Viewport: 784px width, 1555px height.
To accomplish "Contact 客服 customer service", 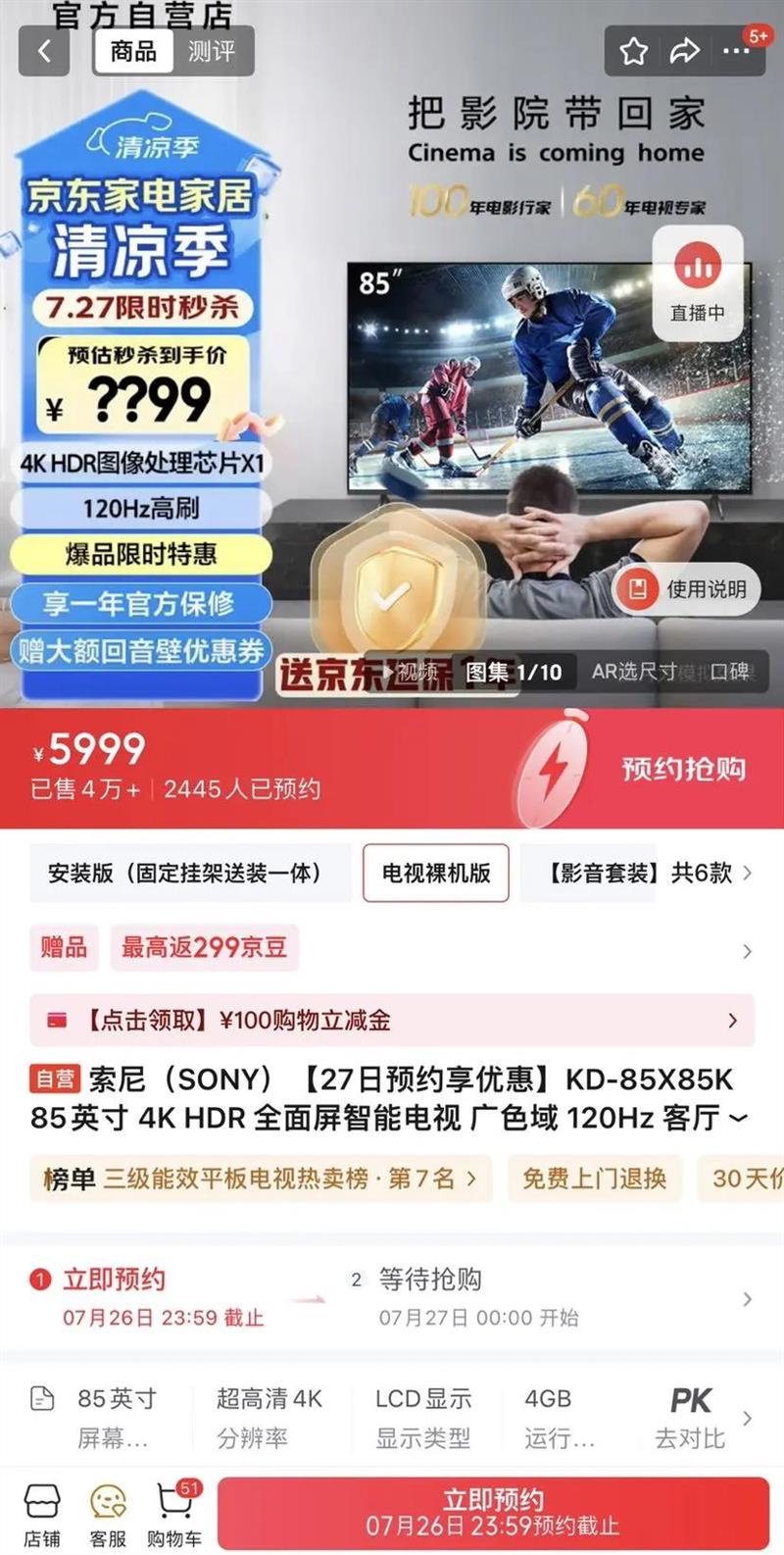I will (x=108, y=1516).
